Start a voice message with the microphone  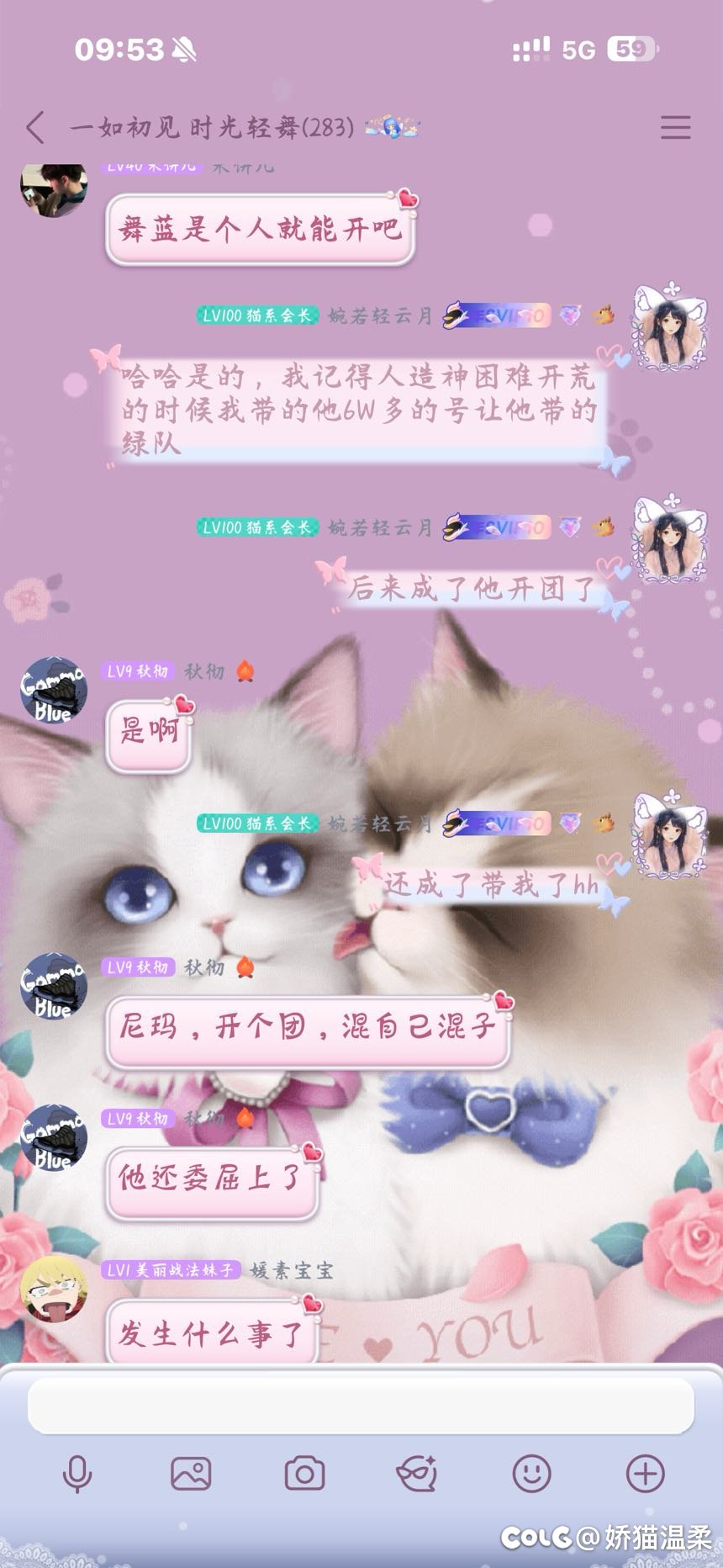[x=77, y=1474]
